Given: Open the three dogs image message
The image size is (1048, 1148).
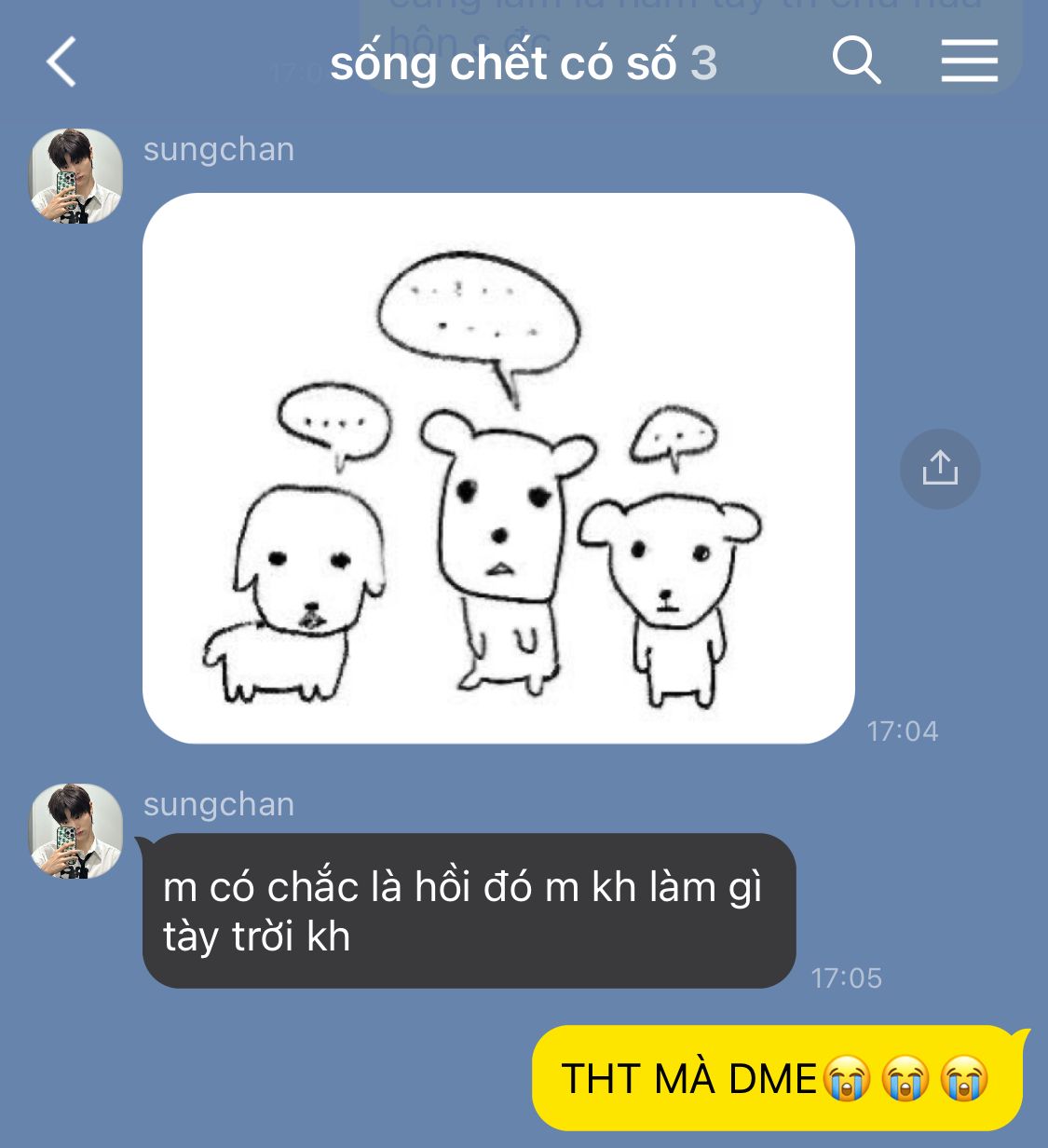Looking at the screenshot, I should 498,468.
